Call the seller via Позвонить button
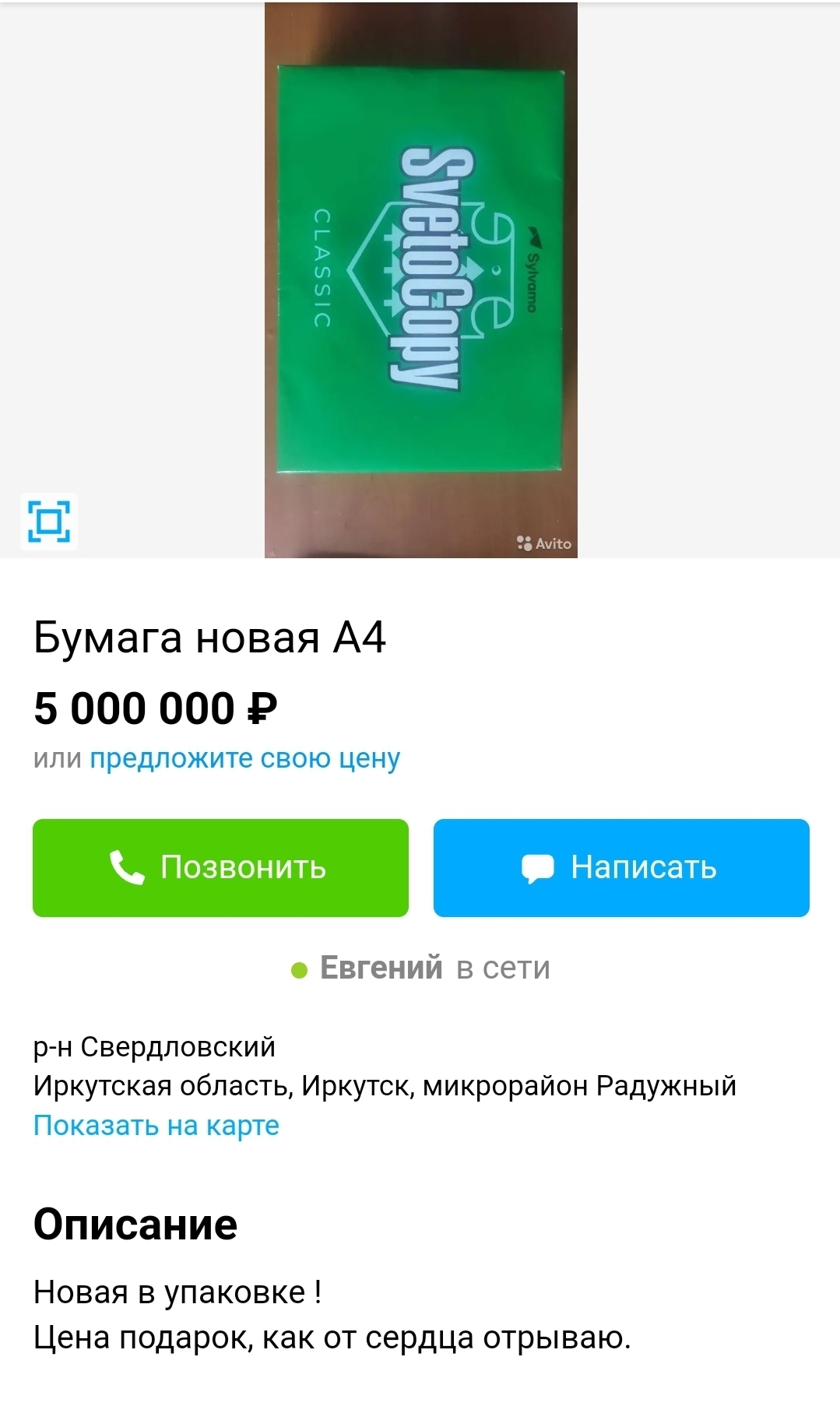 click(220, 867)
